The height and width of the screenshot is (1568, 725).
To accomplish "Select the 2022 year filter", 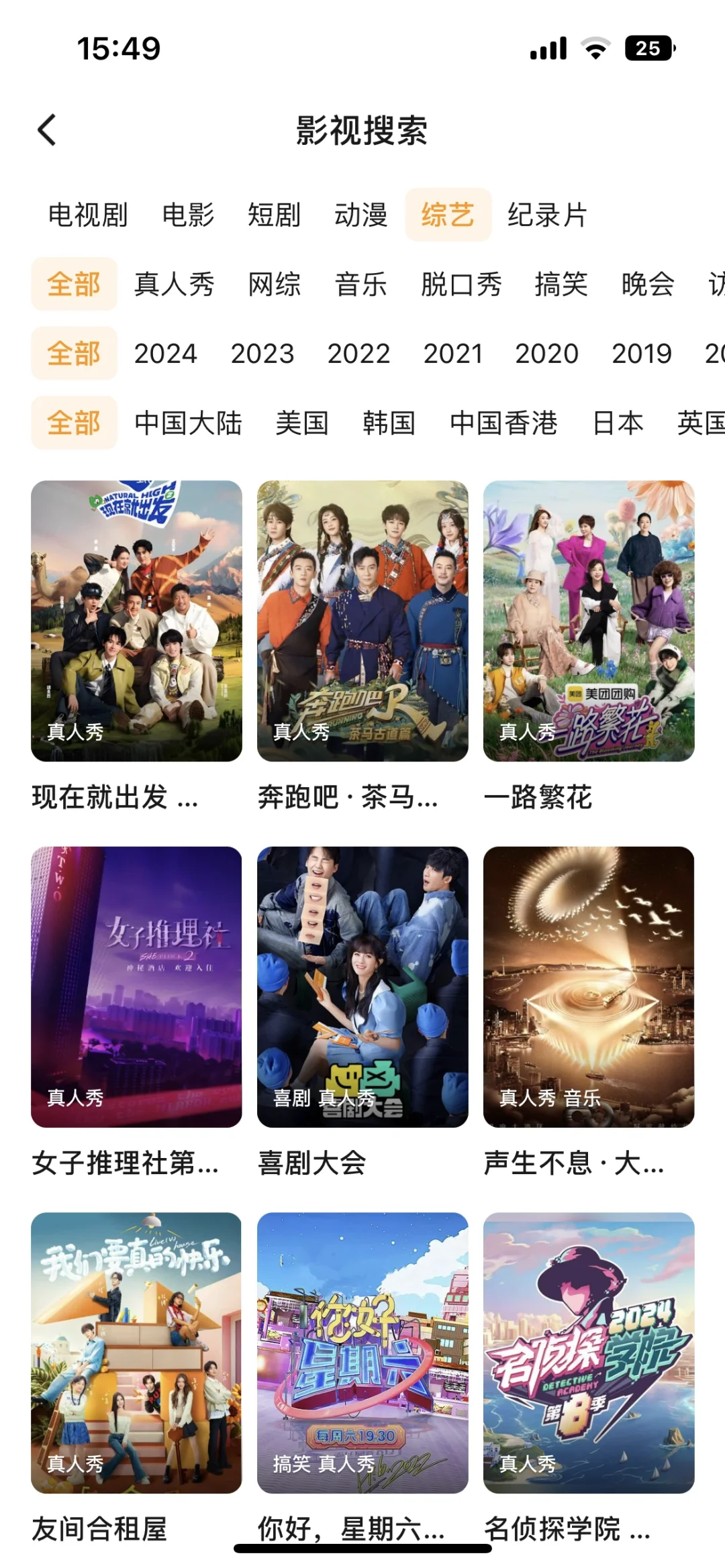I will coord(358,354).
